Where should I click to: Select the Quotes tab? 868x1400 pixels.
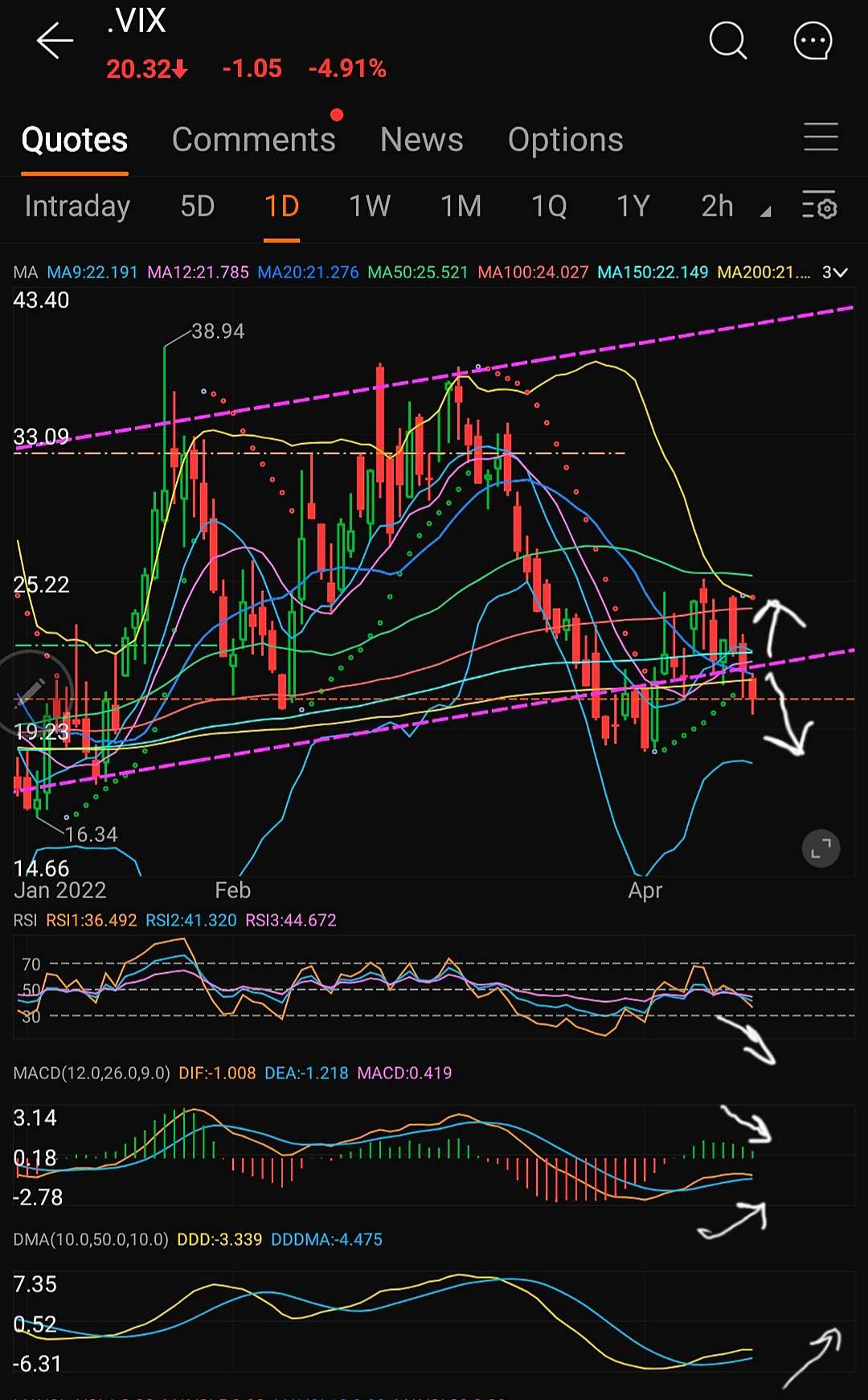pos(75,140)
